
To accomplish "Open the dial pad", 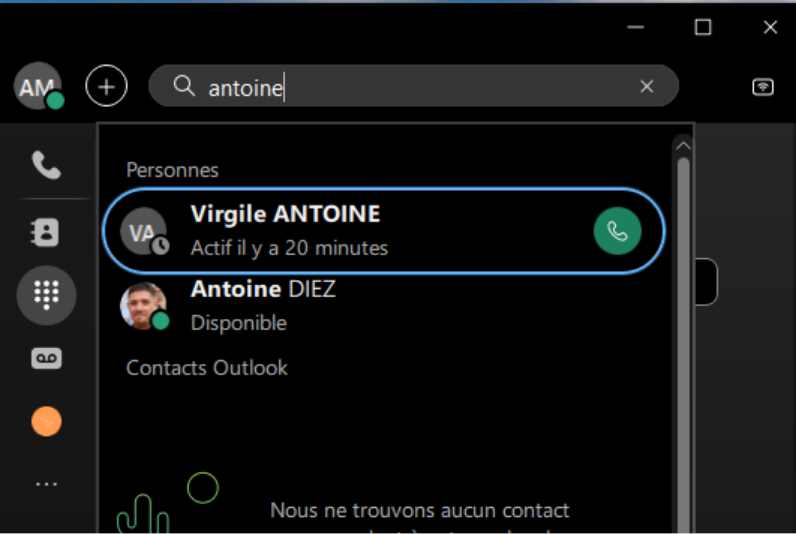I will [x=46, y=295].
